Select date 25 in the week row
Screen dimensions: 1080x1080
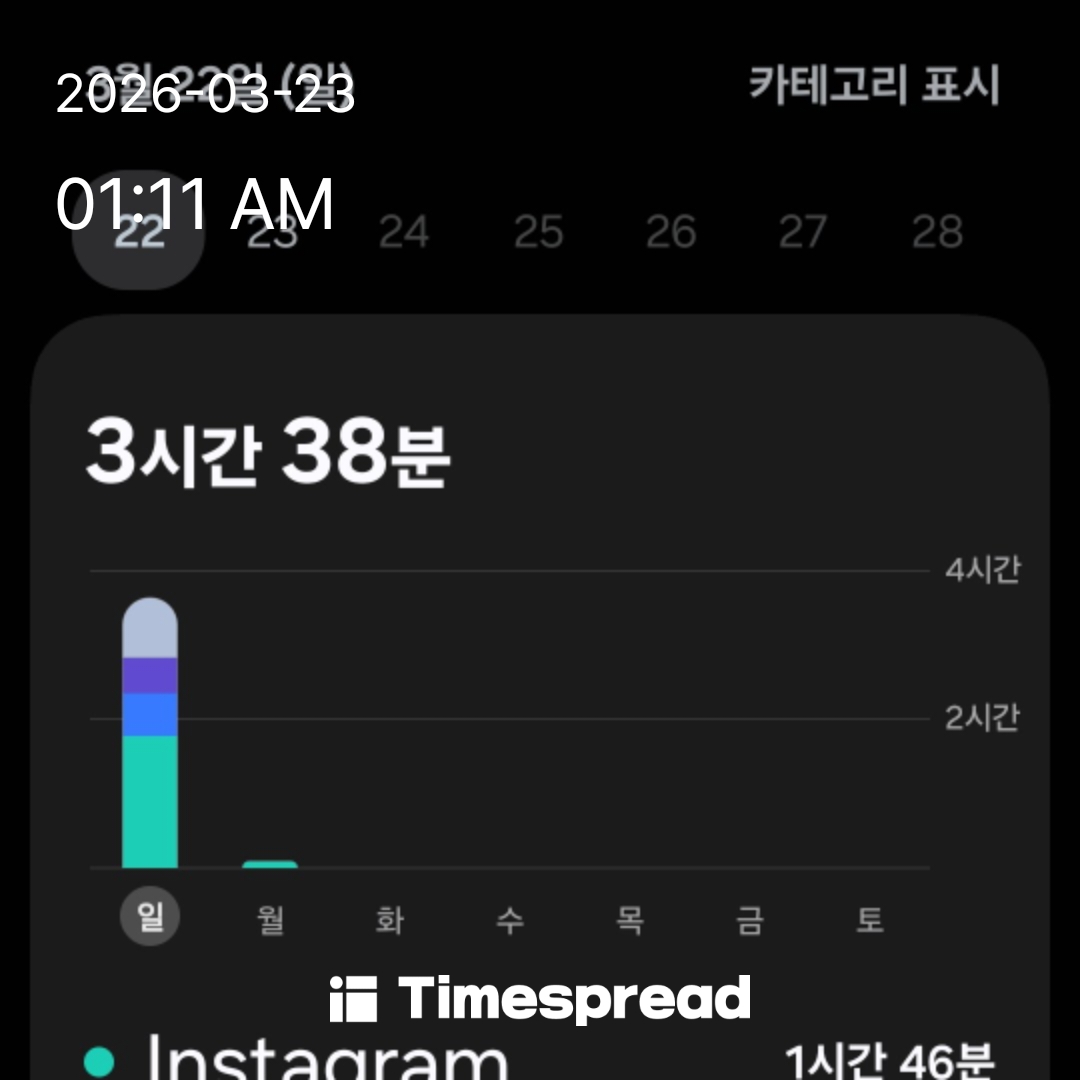tap(538, 232)
